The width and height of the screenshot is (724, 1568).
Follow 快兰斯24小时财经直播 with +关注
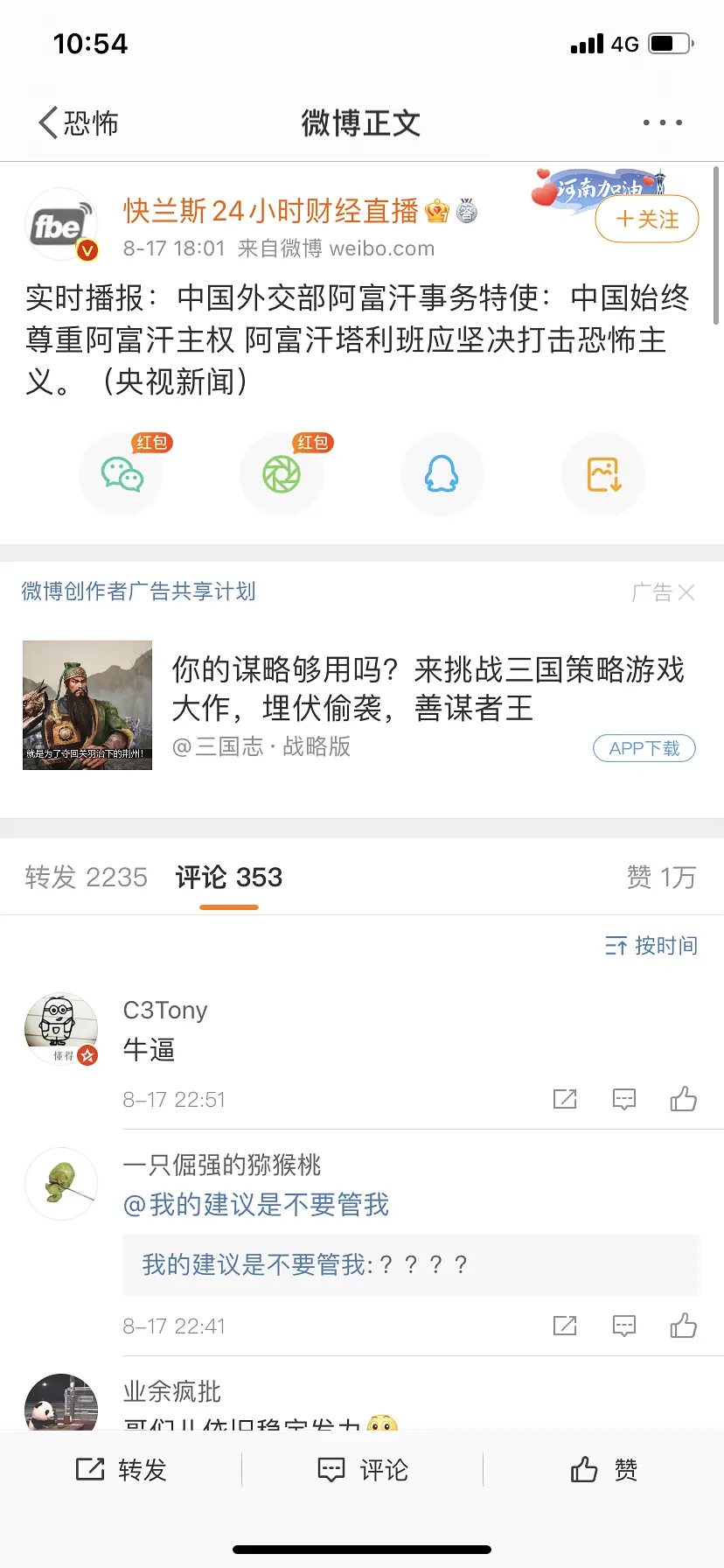pos(647,219)
